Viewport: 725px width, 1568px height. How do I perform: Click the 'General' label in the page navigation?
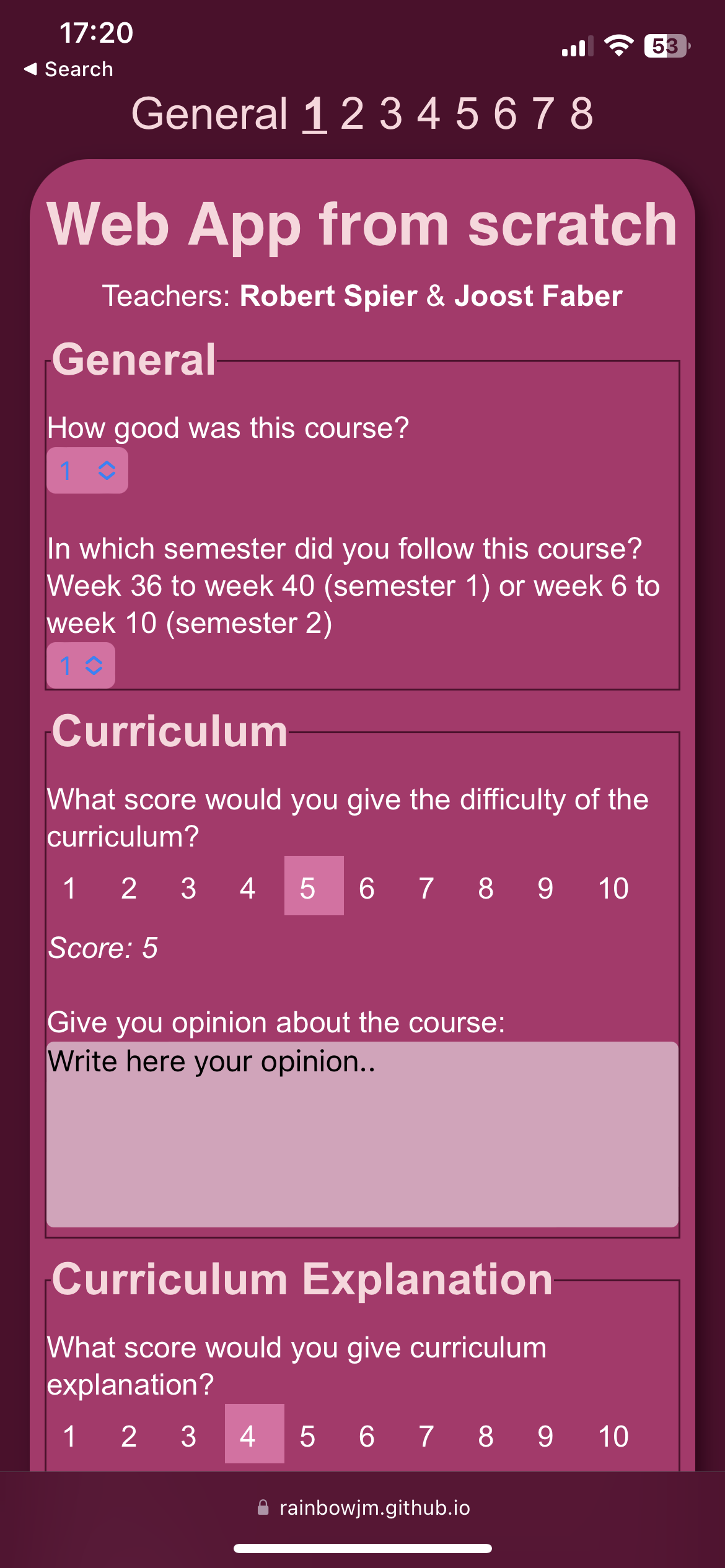tap(208, 115)
